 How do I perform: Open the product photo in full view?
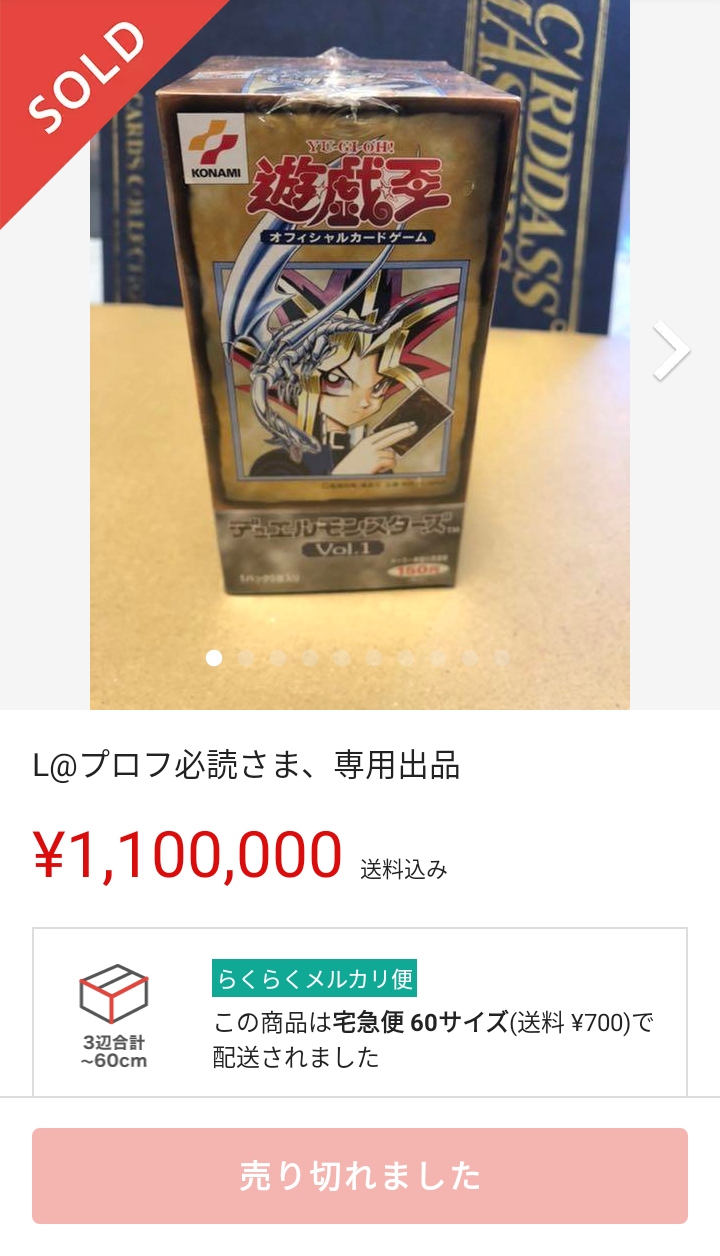click(360, 354)
